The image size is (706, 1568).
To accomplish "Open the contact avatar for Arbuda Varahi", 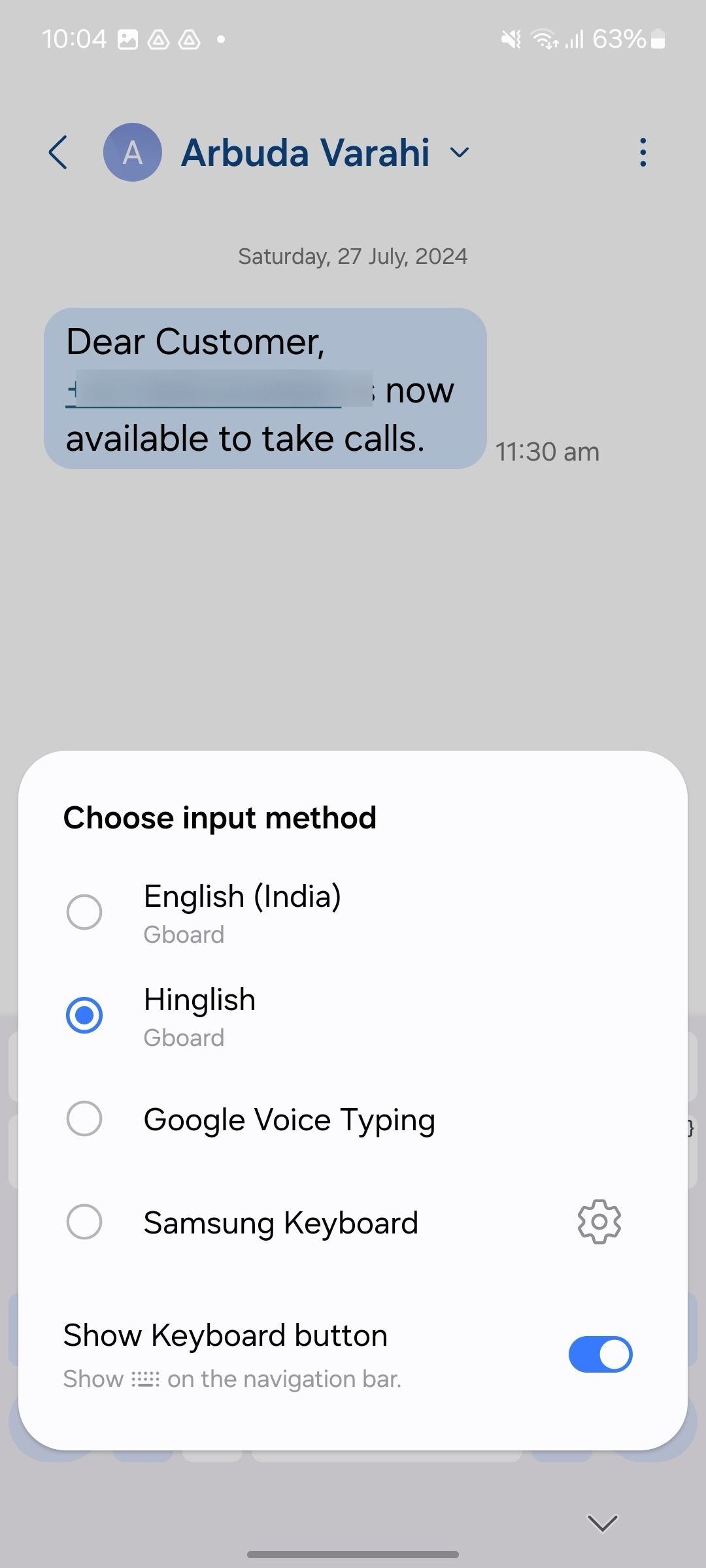I will (x=133, y=152).
